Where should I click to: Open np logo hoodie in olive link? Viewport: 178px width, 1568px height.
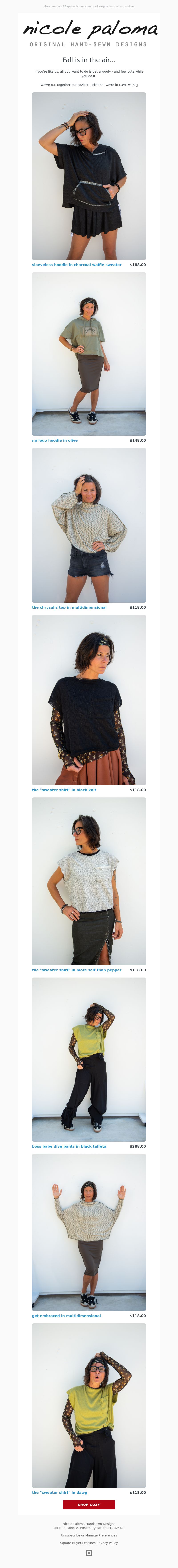55,440
